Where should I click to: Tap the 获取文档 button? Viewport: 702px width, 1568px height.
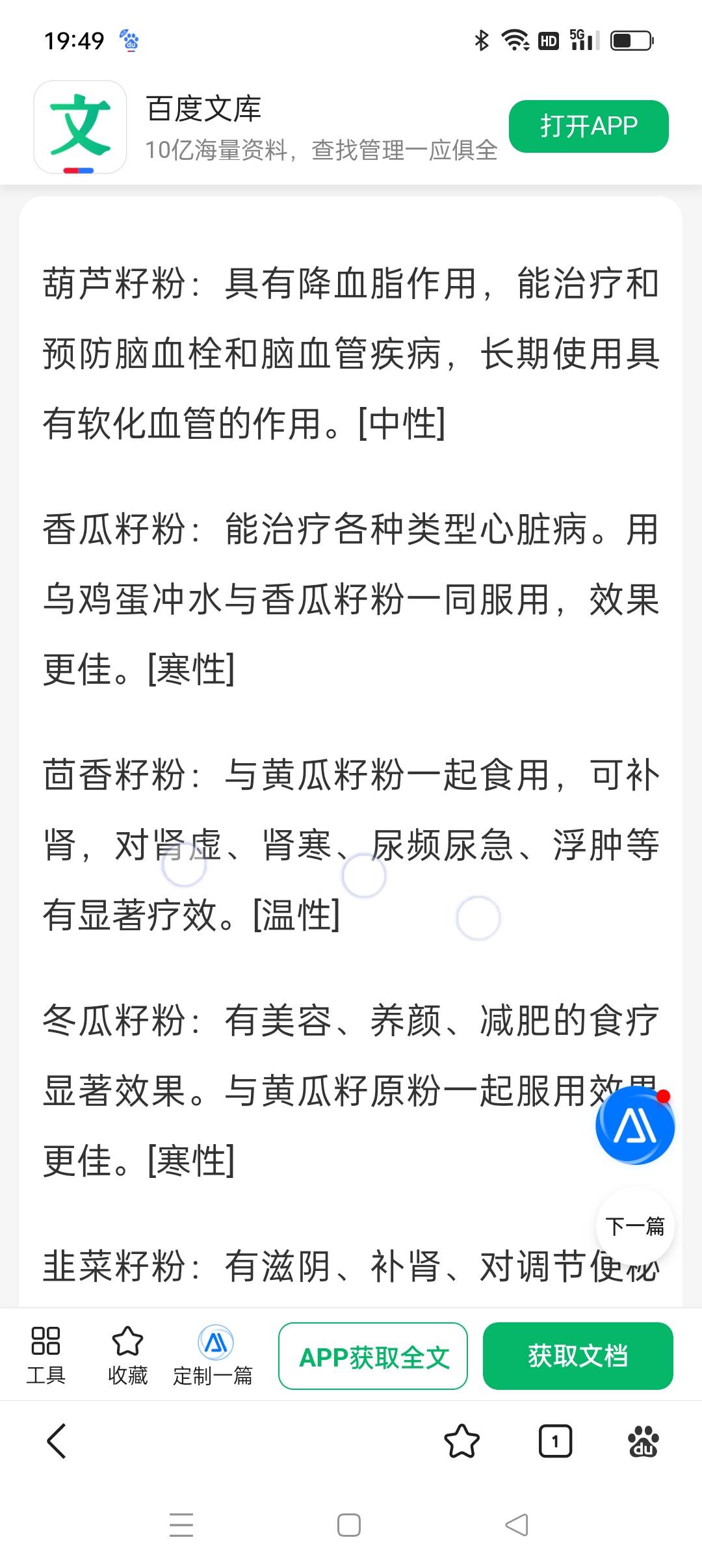[578, 1355]
